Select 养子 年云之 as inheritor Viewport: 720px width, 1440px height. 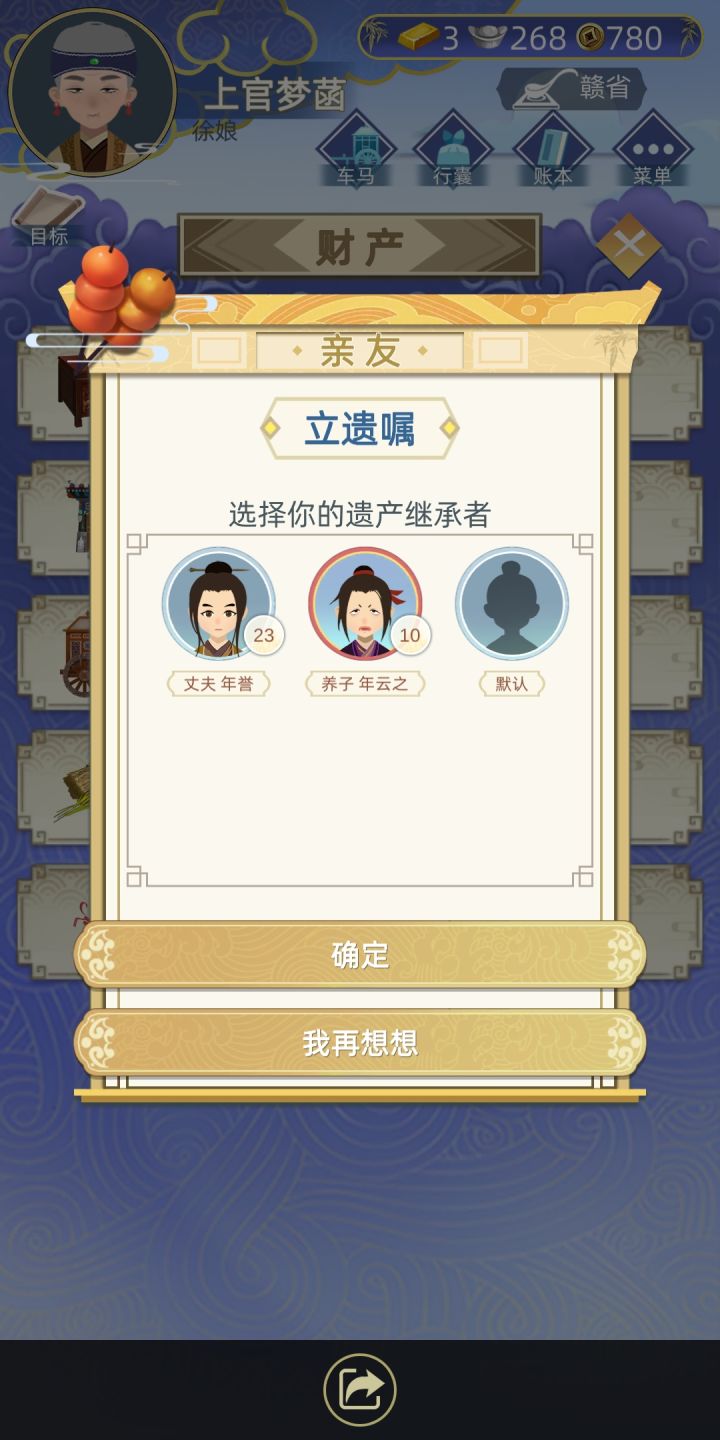coord(365,603)
